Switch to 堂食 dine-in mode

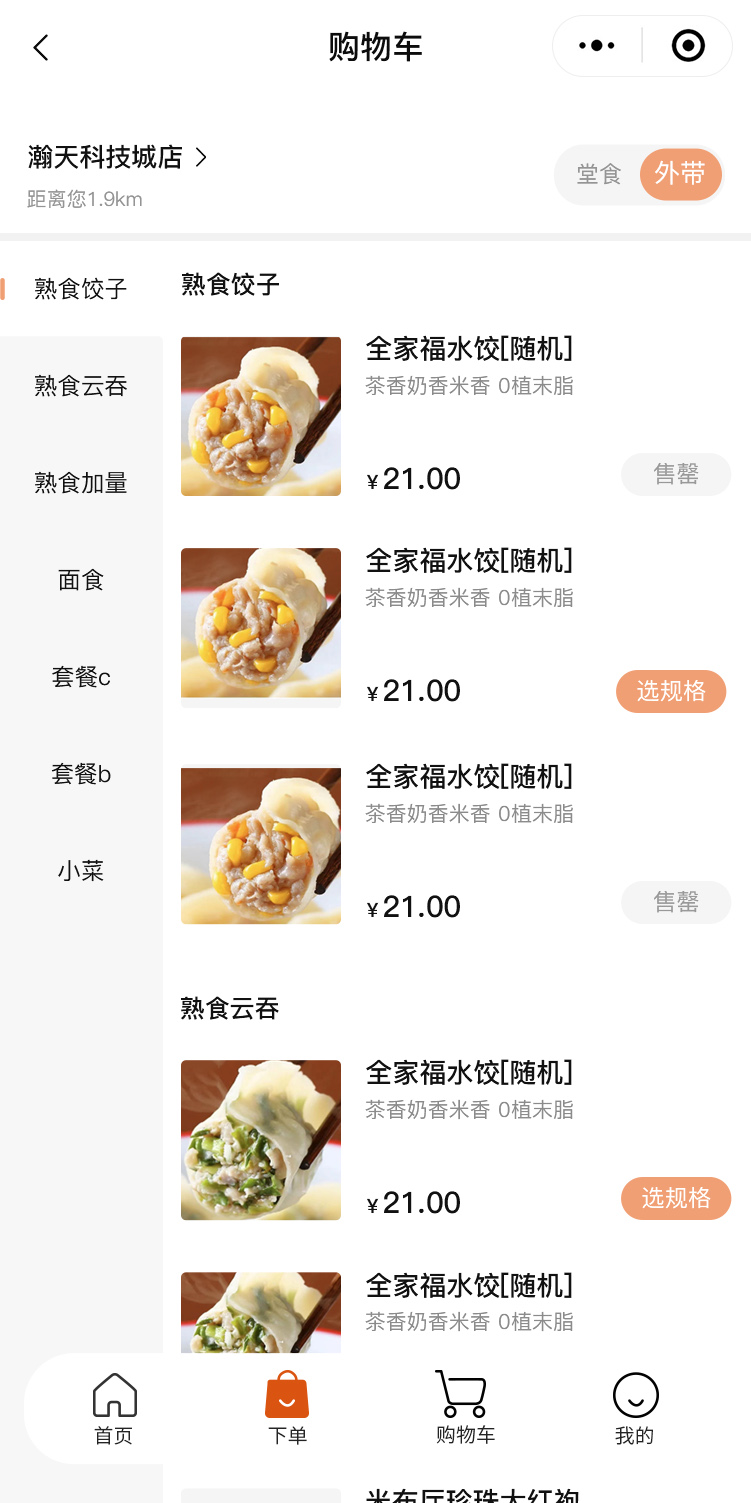click(x=599, y=174)
